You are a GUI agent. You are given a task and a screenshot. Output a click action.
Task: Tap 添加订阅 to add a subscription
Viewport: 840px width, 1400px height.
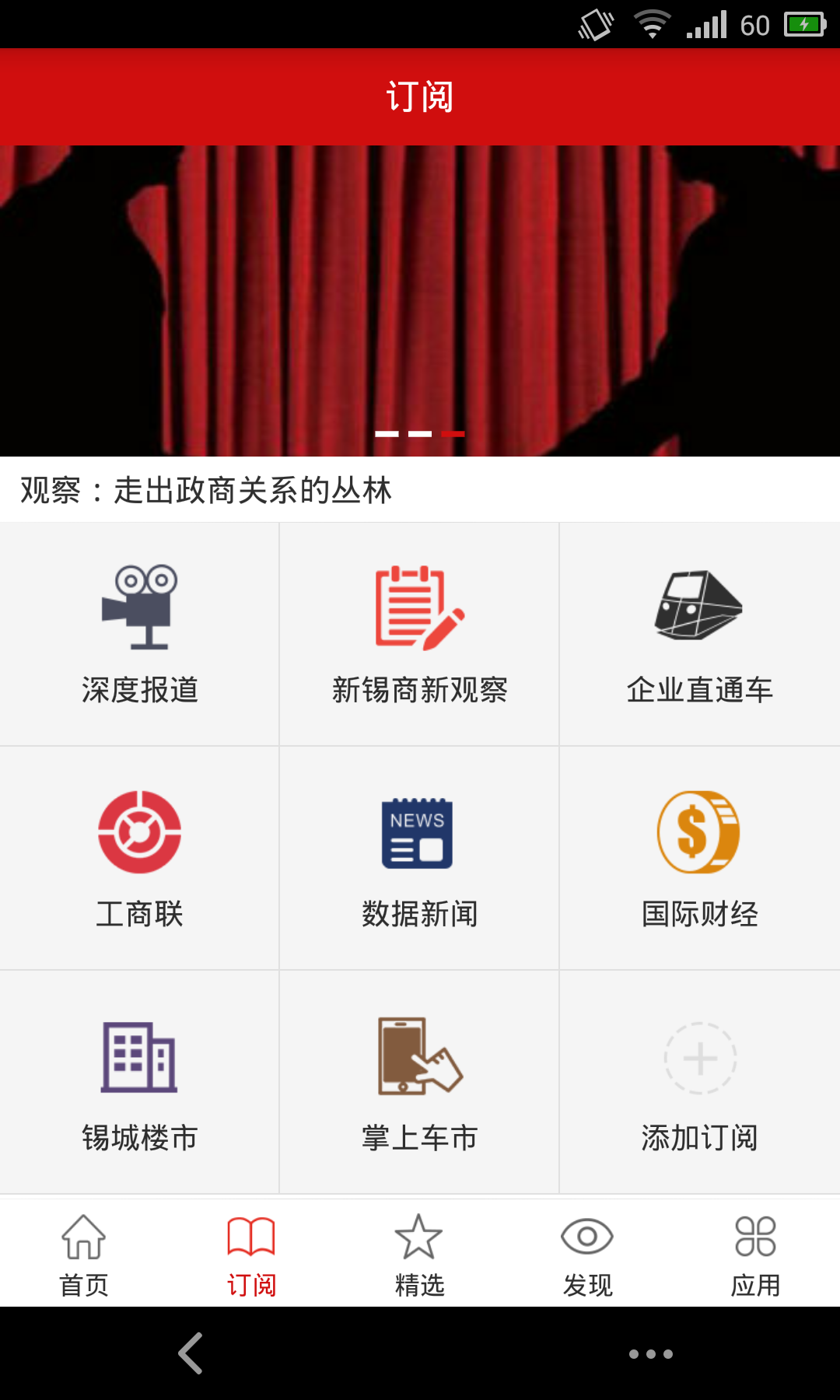pos(699,1082)
